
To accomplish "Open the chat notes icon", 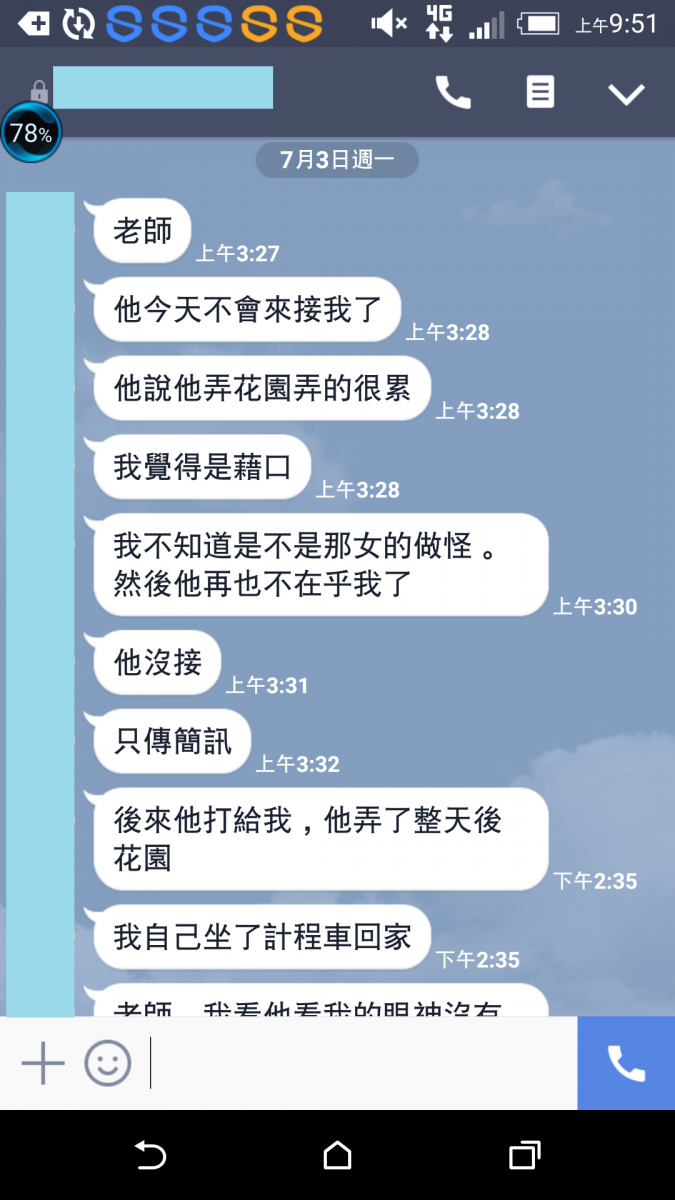I will (x=540, y=93).
